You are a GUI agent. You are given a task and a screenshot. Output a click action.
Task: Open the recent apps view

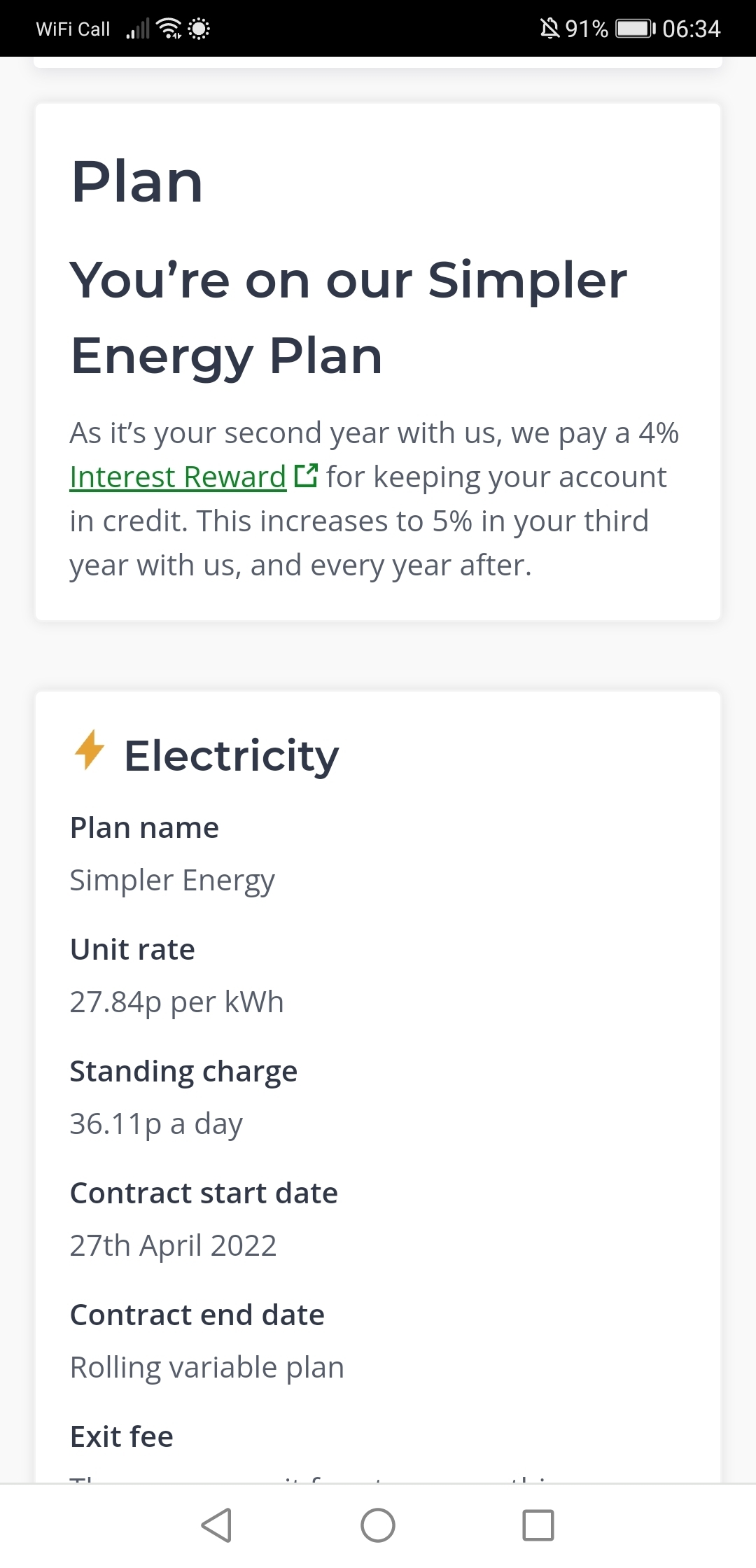[x=538, y=1525]
